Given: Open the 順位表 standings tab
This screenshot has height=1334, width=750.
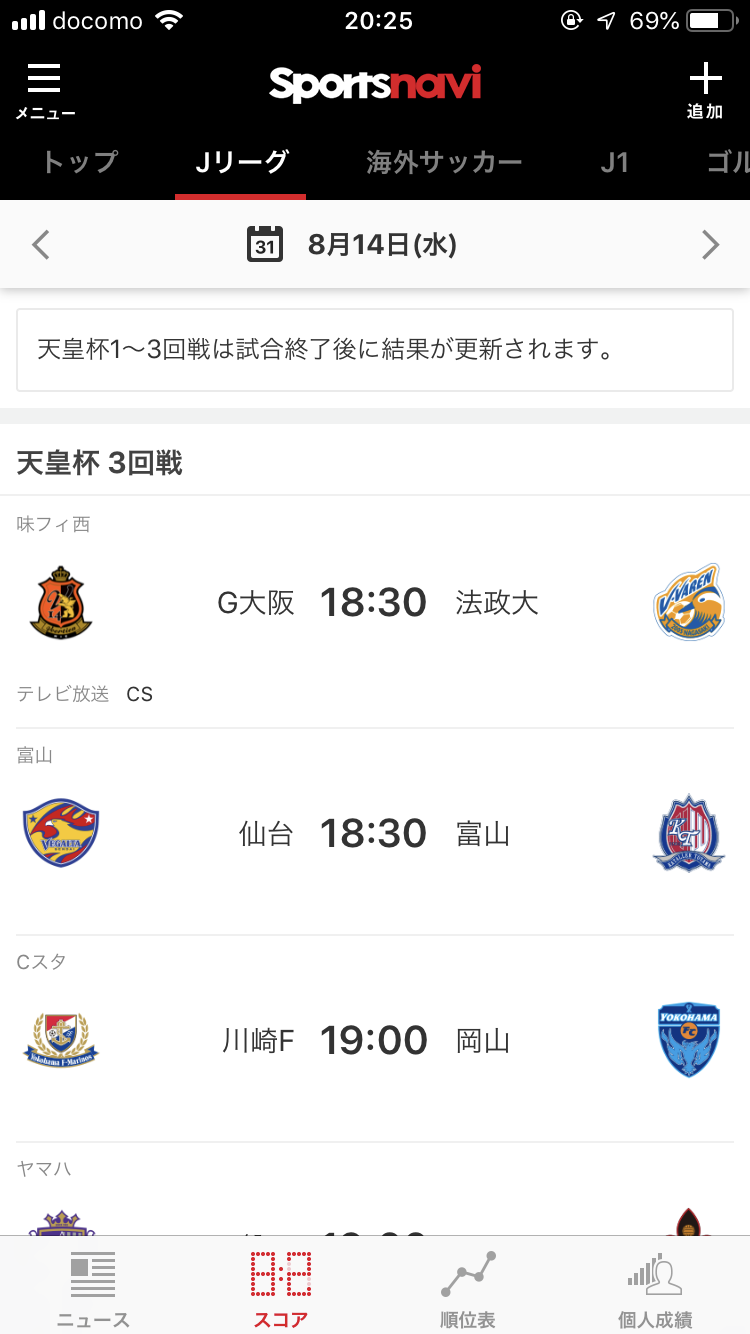Looking at the screenshot, I should coord(468,1288).
